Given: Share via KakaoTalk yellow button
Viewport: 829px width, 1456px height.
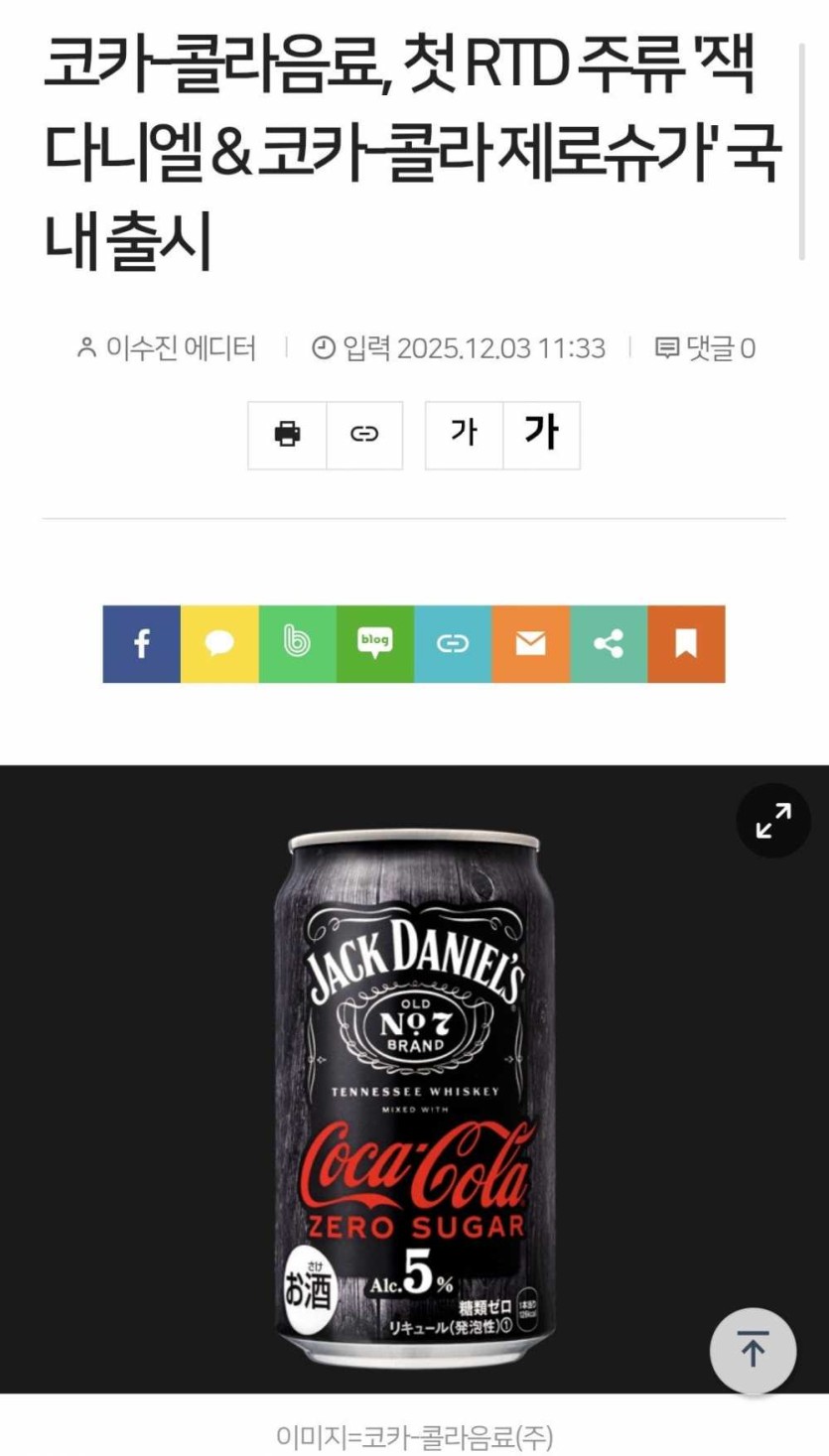Looking at the screenshot, I should click(x=219, y=644).
